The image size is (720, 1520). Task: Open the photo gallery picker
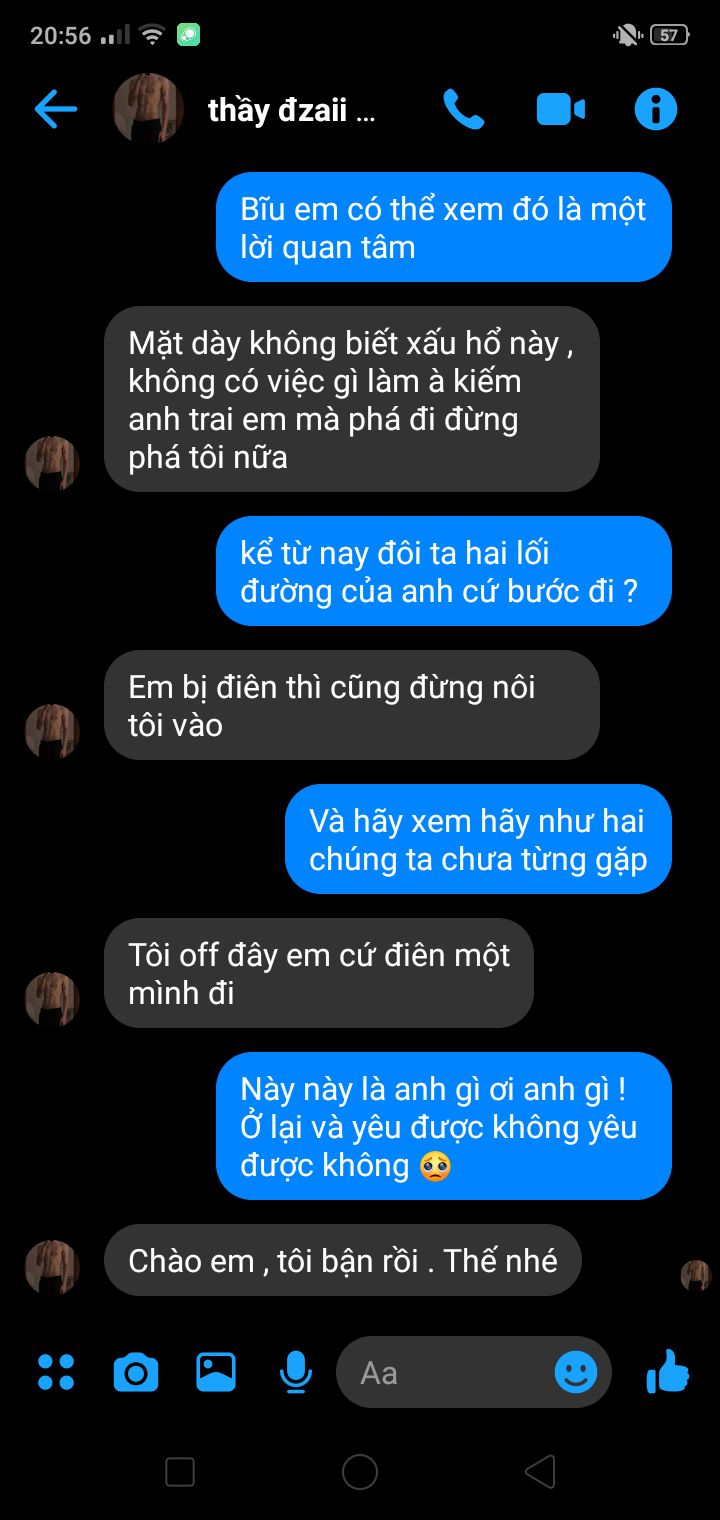pyautogui.click(x=216, y=1372)
